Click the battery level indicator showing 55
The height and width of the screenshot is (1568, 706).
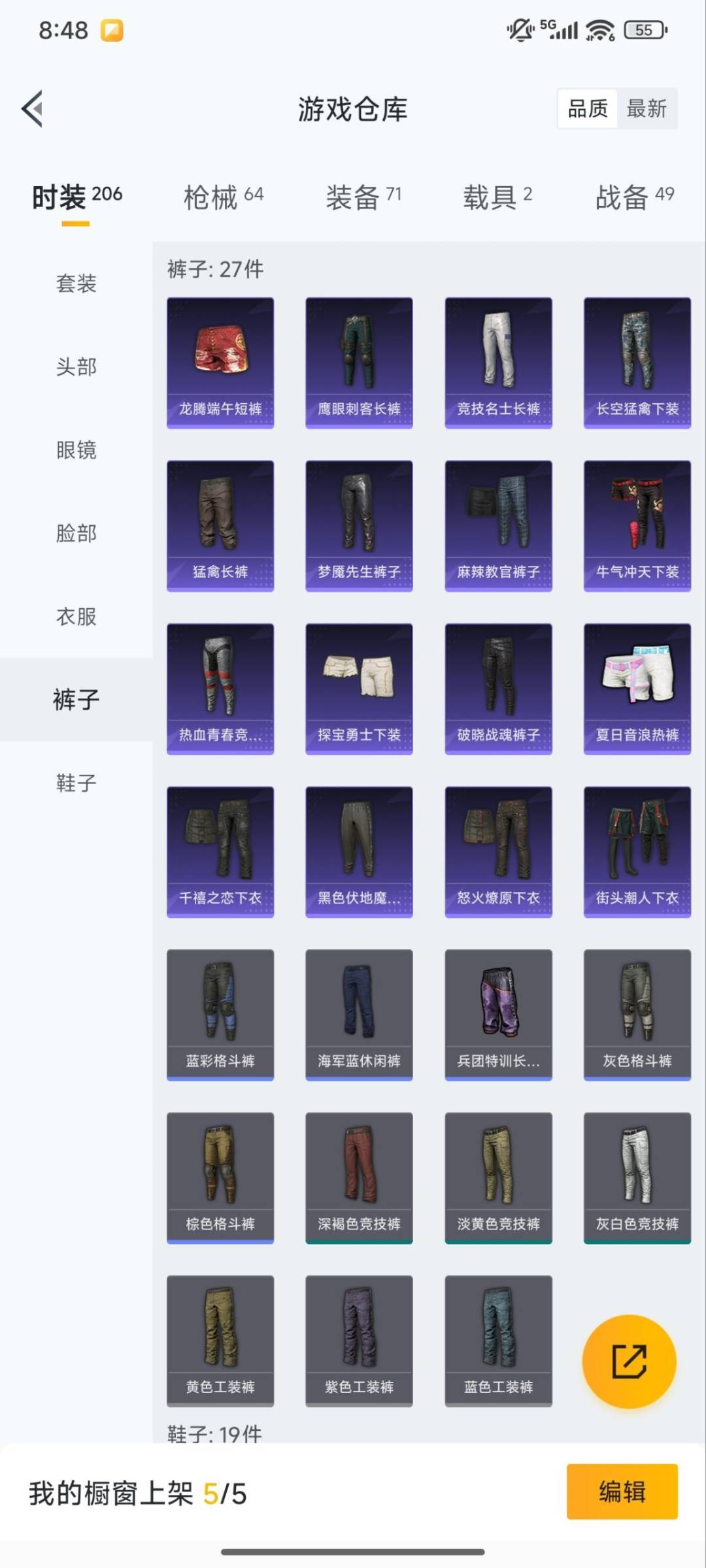(645, 29)
